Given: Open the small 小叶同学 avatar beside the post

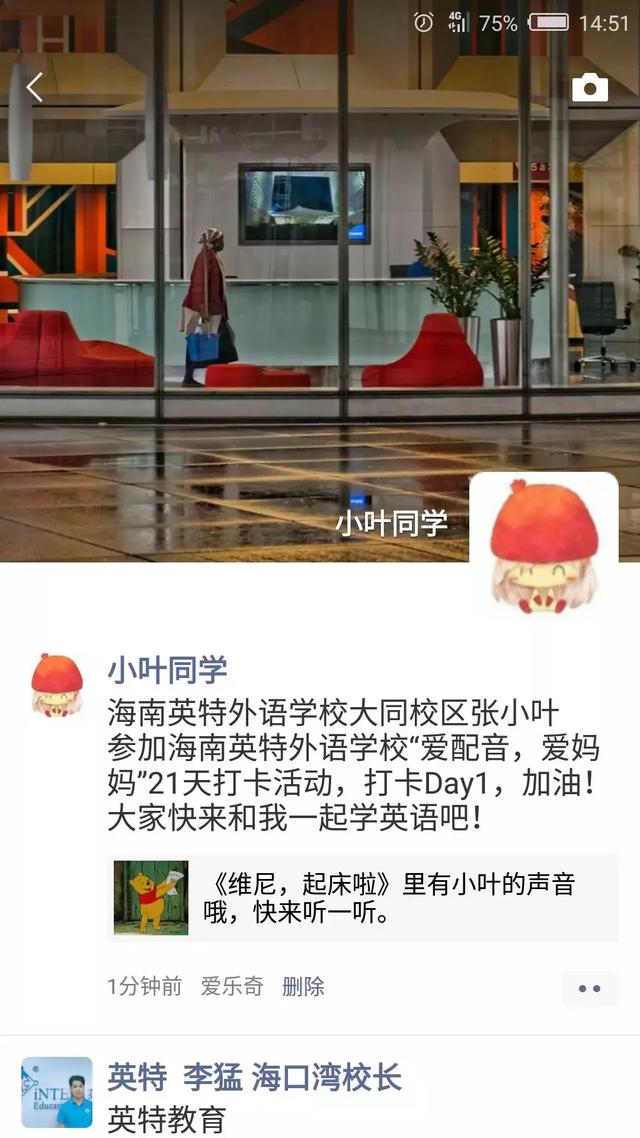Looking at the screenshot, I should (57, 686).
